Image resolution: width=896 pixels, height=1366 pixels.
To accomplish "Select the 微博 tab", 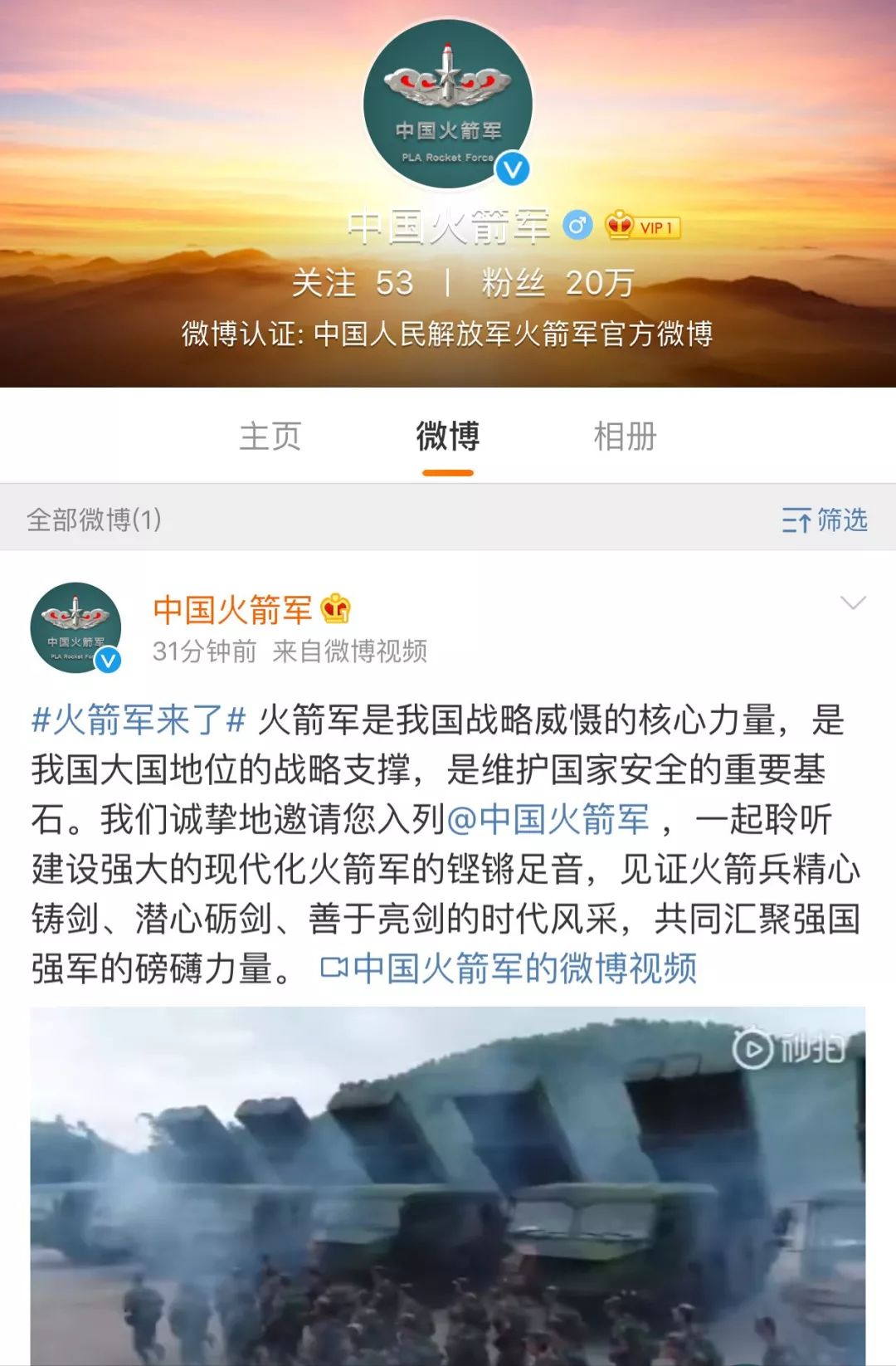I will click(448, 436).
